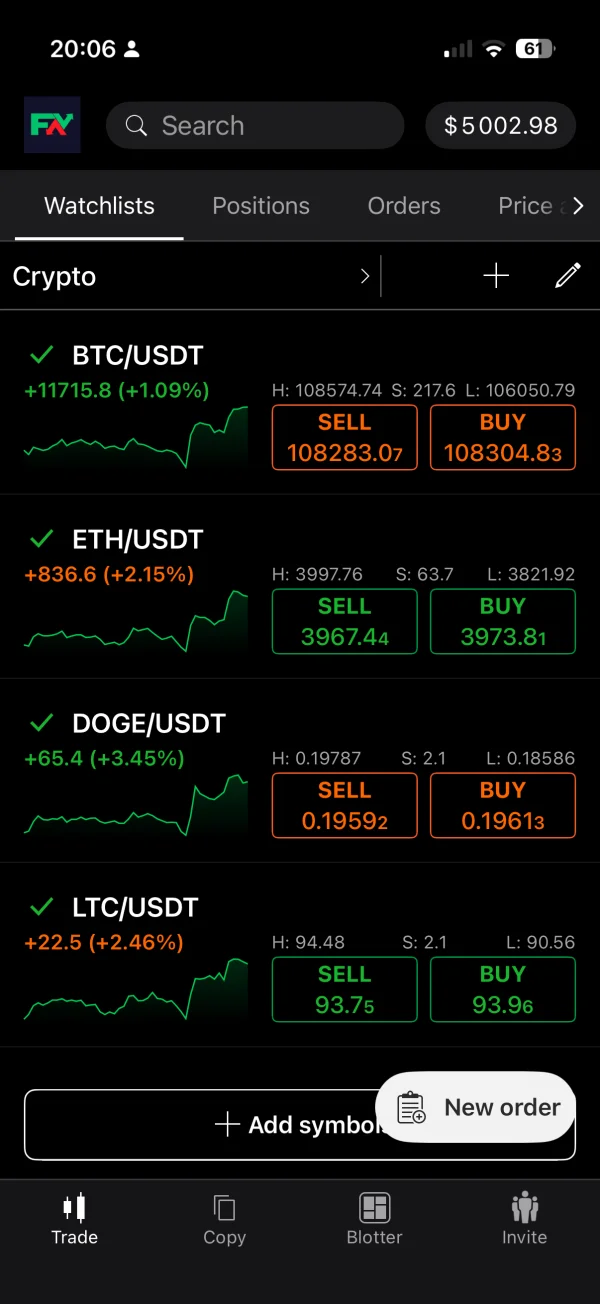Tap Add symbol button
The height and width of the screenshot is (1304, 600).
coord(200,1125)
